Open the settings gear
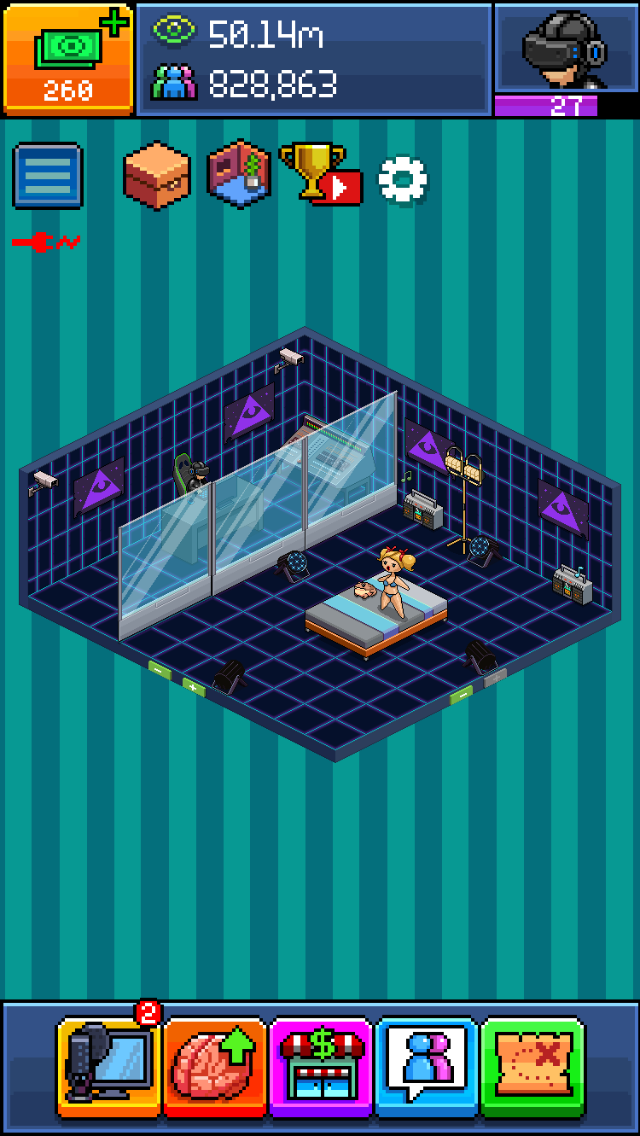The image size is (640, 1136). pos(402,180)
